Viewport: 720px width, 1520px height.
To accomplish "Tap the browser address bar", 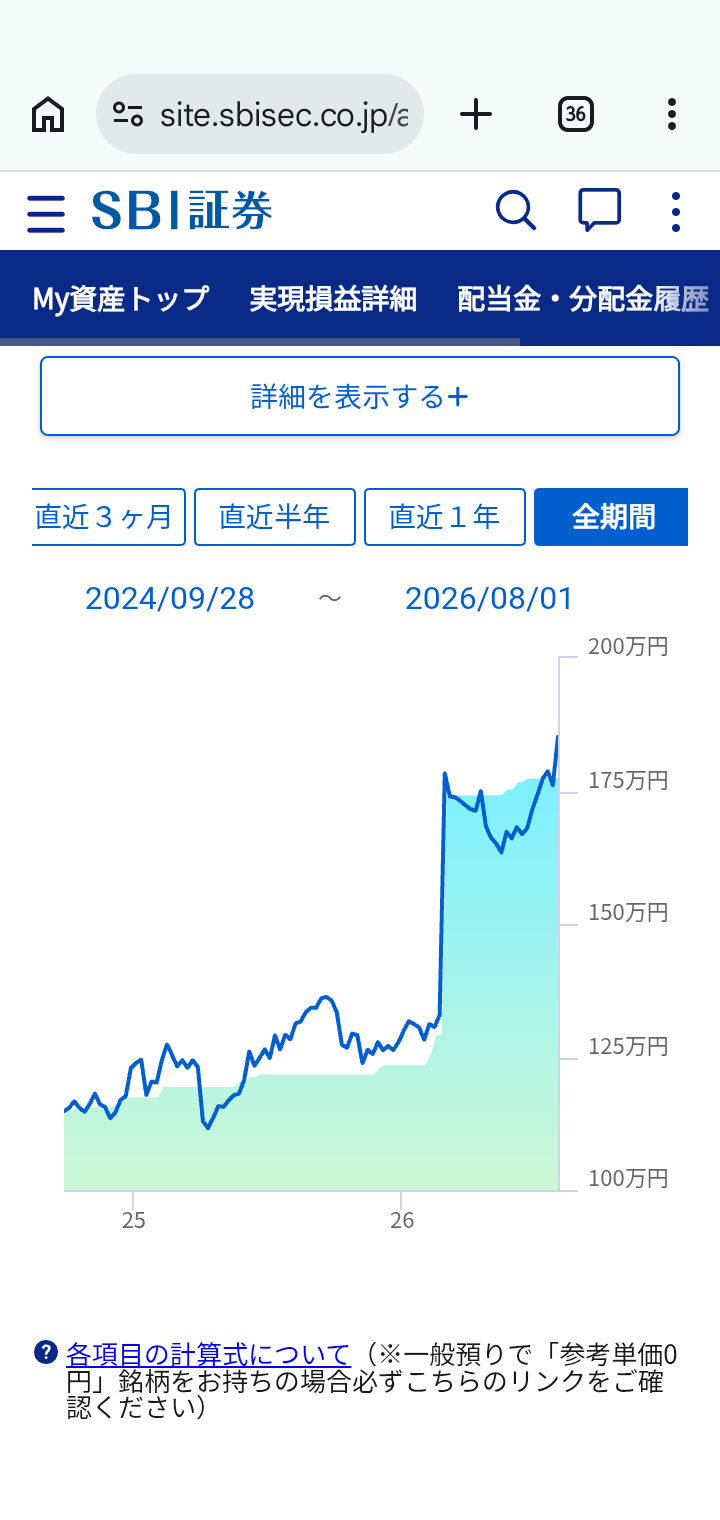I will pos(260,114).
